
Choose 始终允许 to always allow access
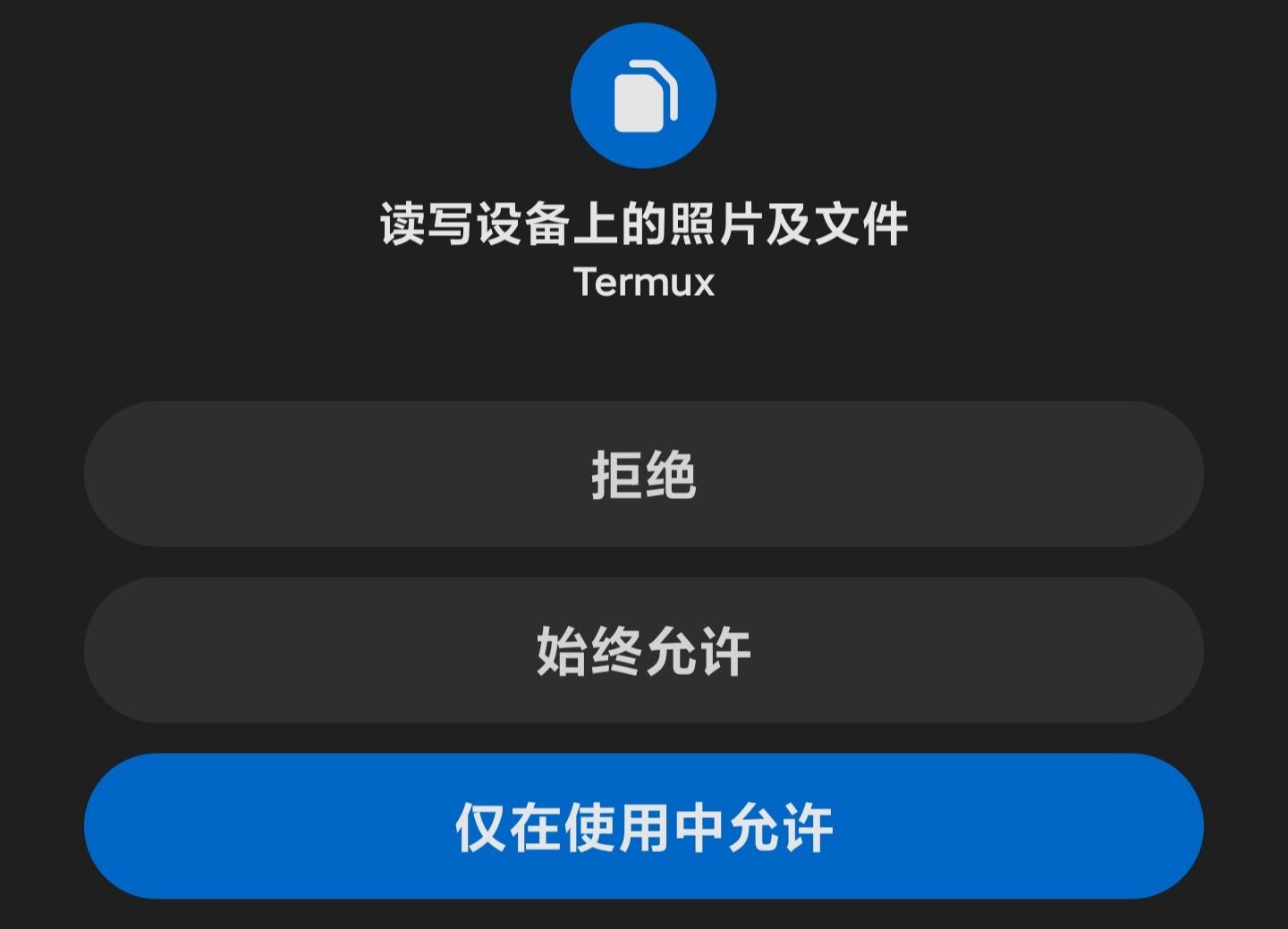[643, 650]
